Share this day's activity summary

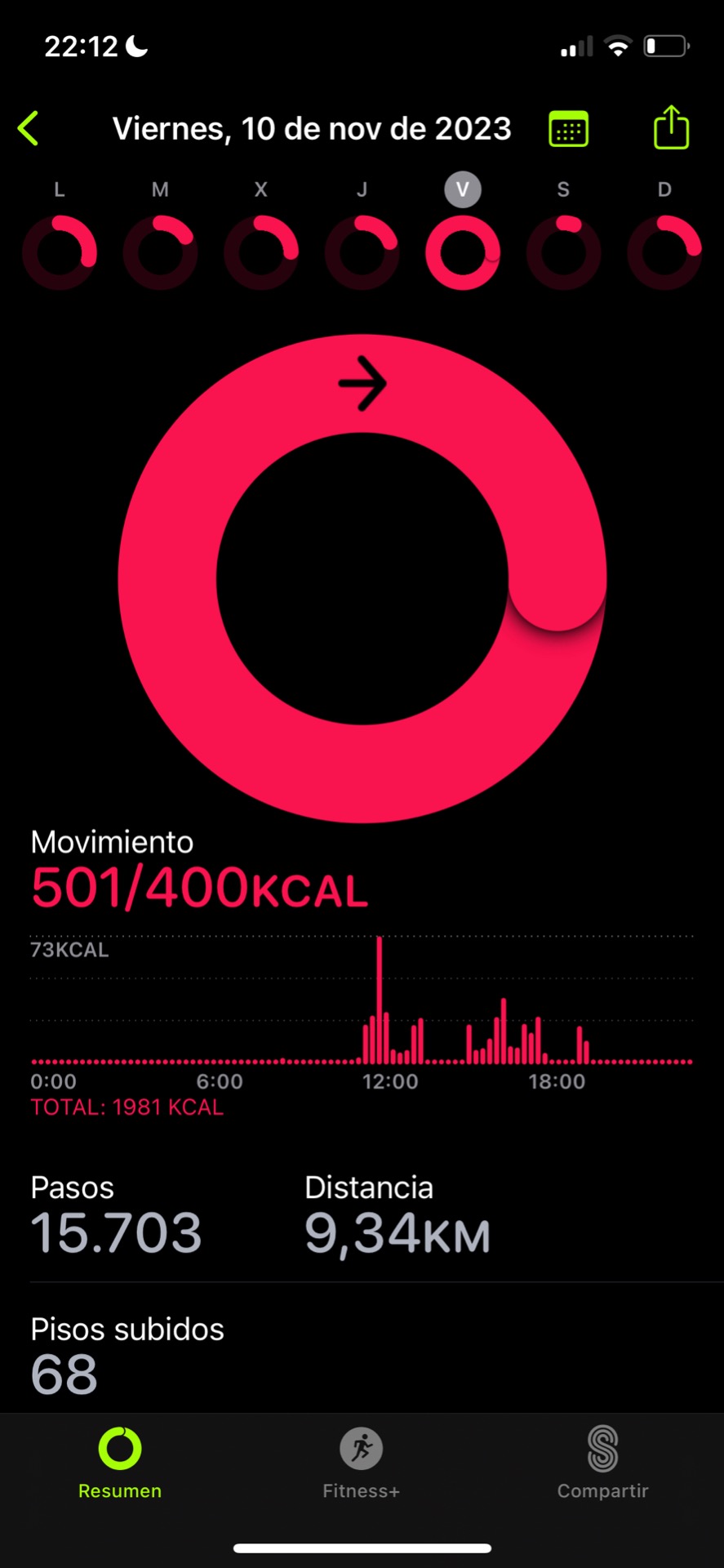(671, 127)
